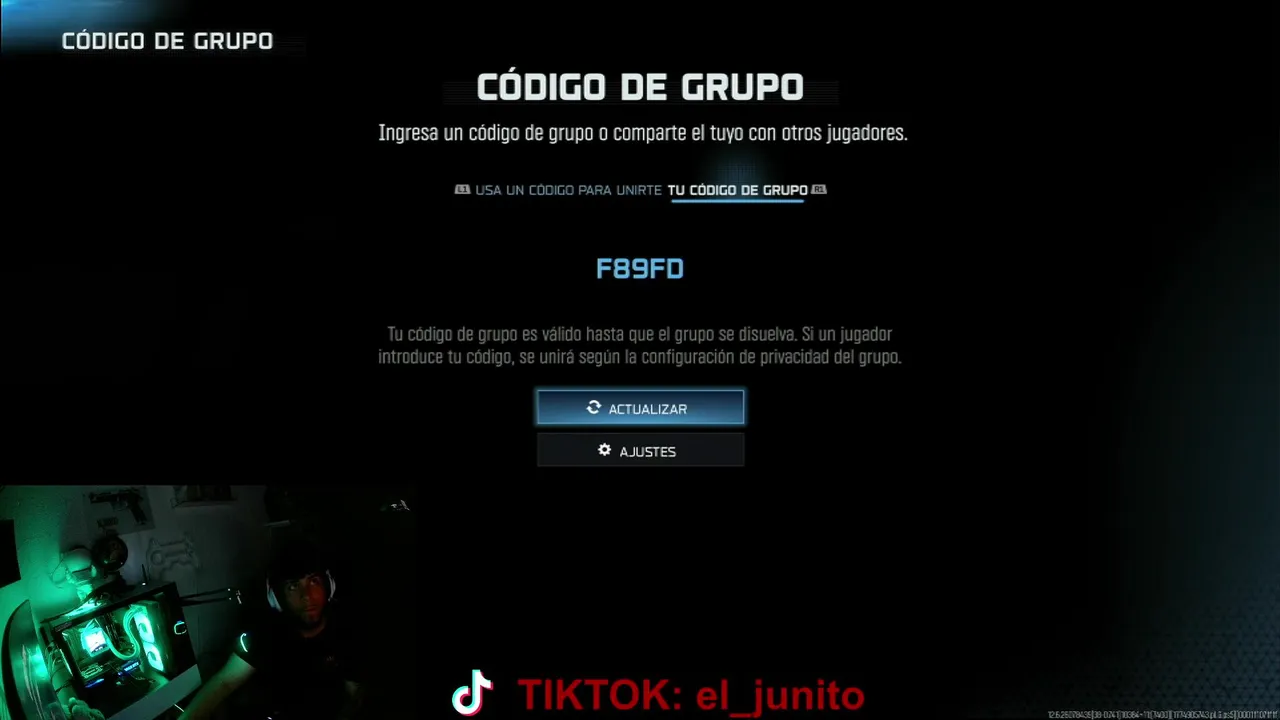Select the Tu código de grupo tab
This screenshot has width=1280, height=720.
click(737, 190)
